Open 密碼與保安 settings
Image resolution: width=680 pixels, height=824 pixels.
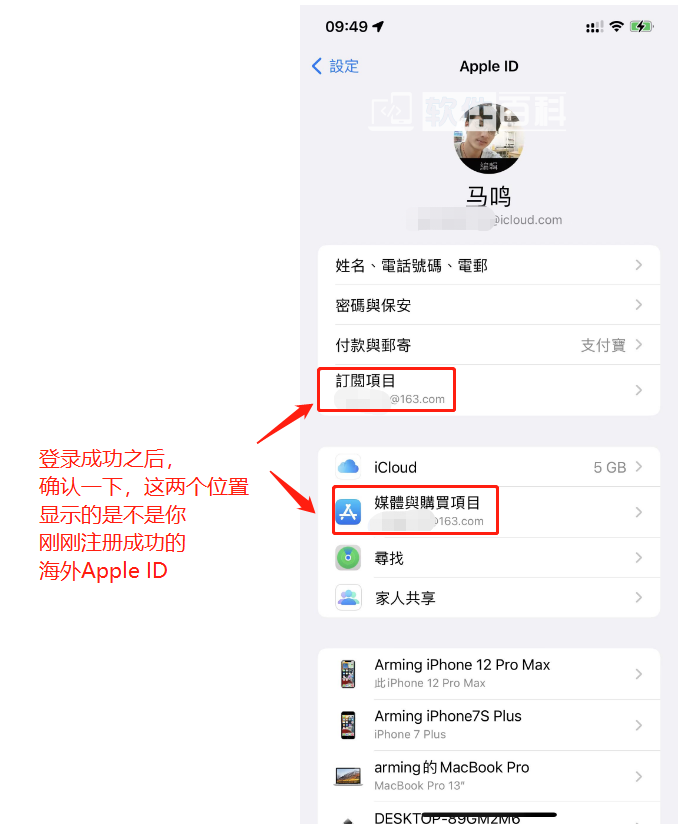(488, 305)
